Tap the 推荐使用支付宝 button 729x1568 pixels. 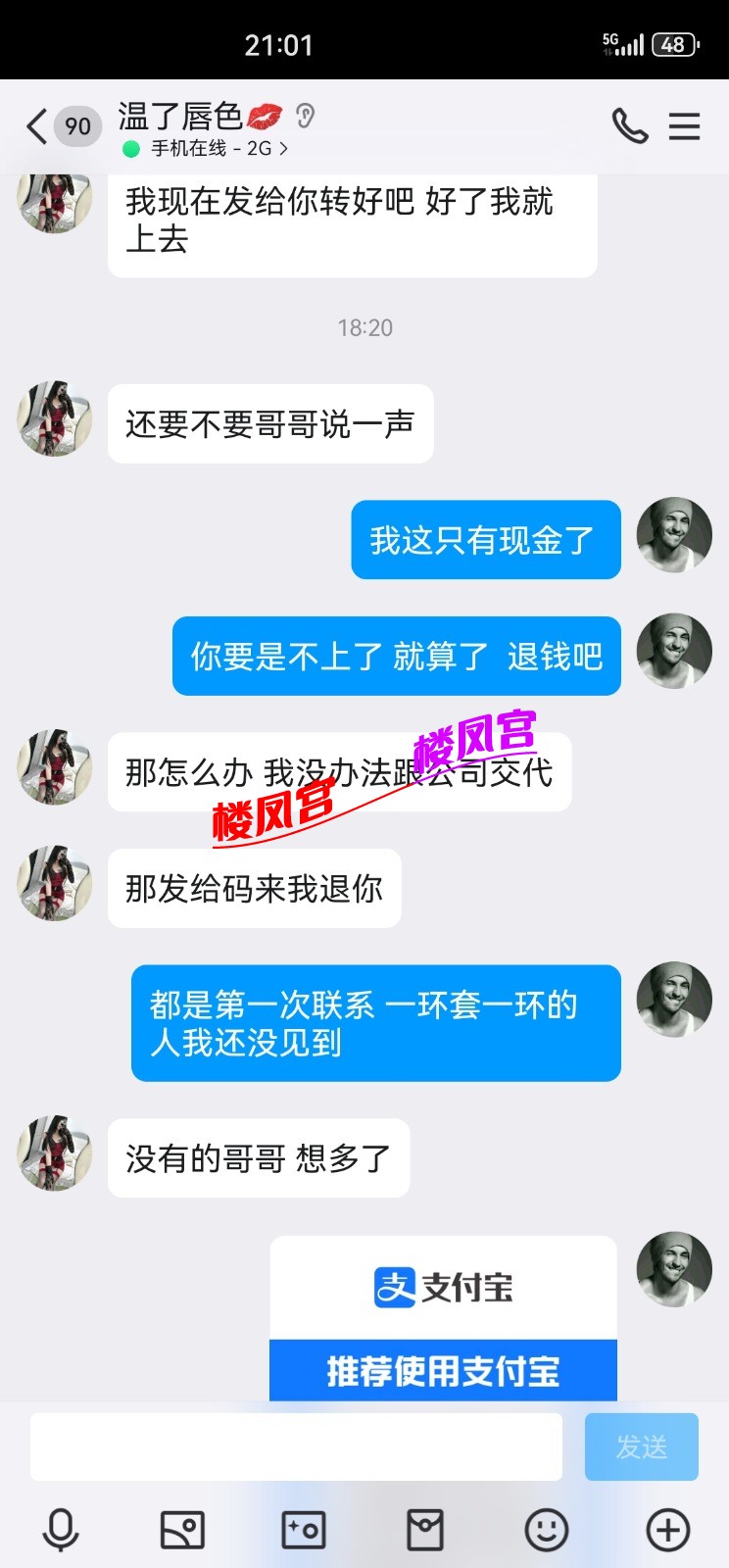[441, 1372]
